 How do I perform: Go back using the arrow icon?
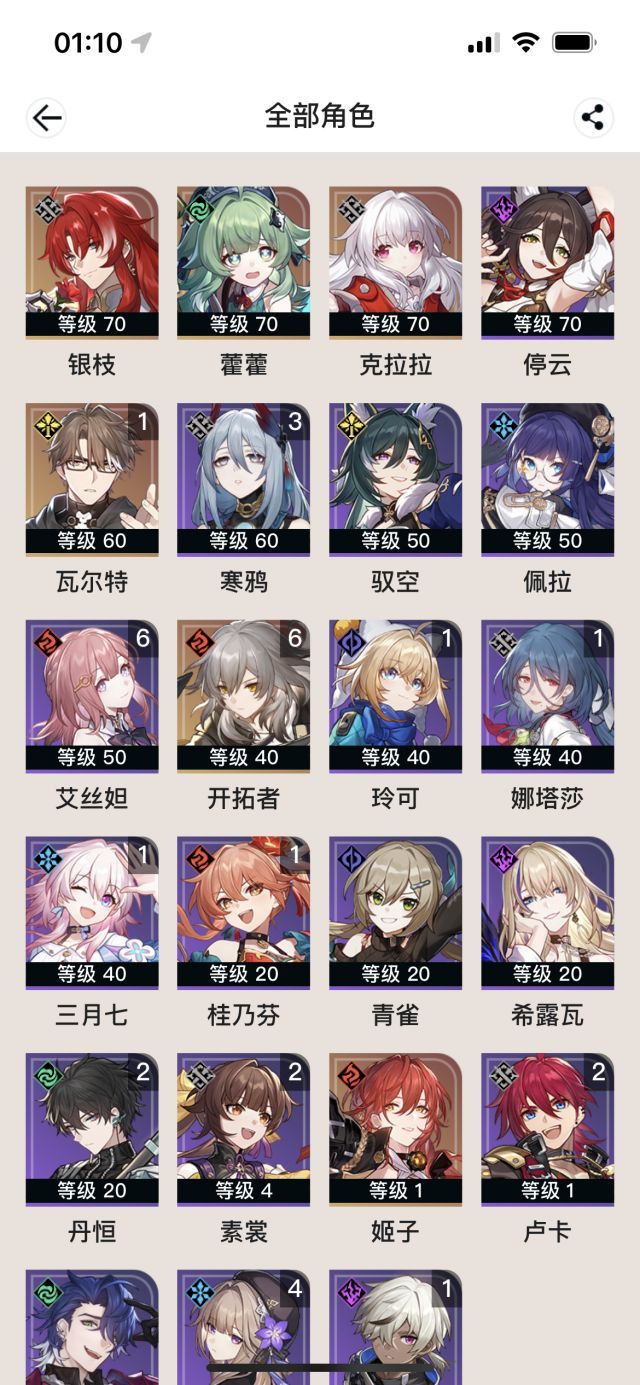(x=46, y=117)
